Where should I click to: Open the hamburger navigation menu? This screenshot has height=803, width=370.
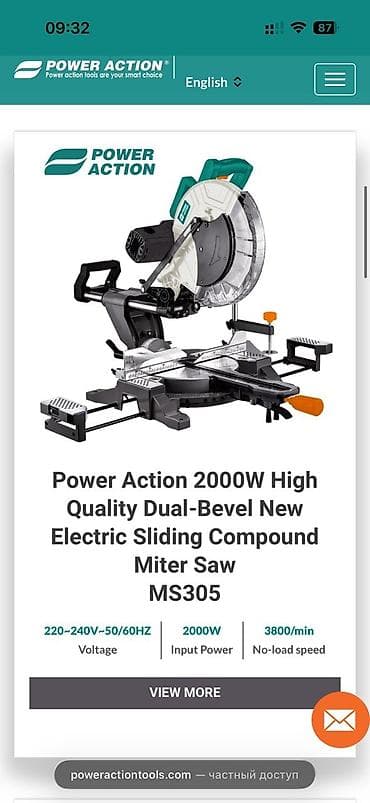pyautogui.click(x=335, y=79)
